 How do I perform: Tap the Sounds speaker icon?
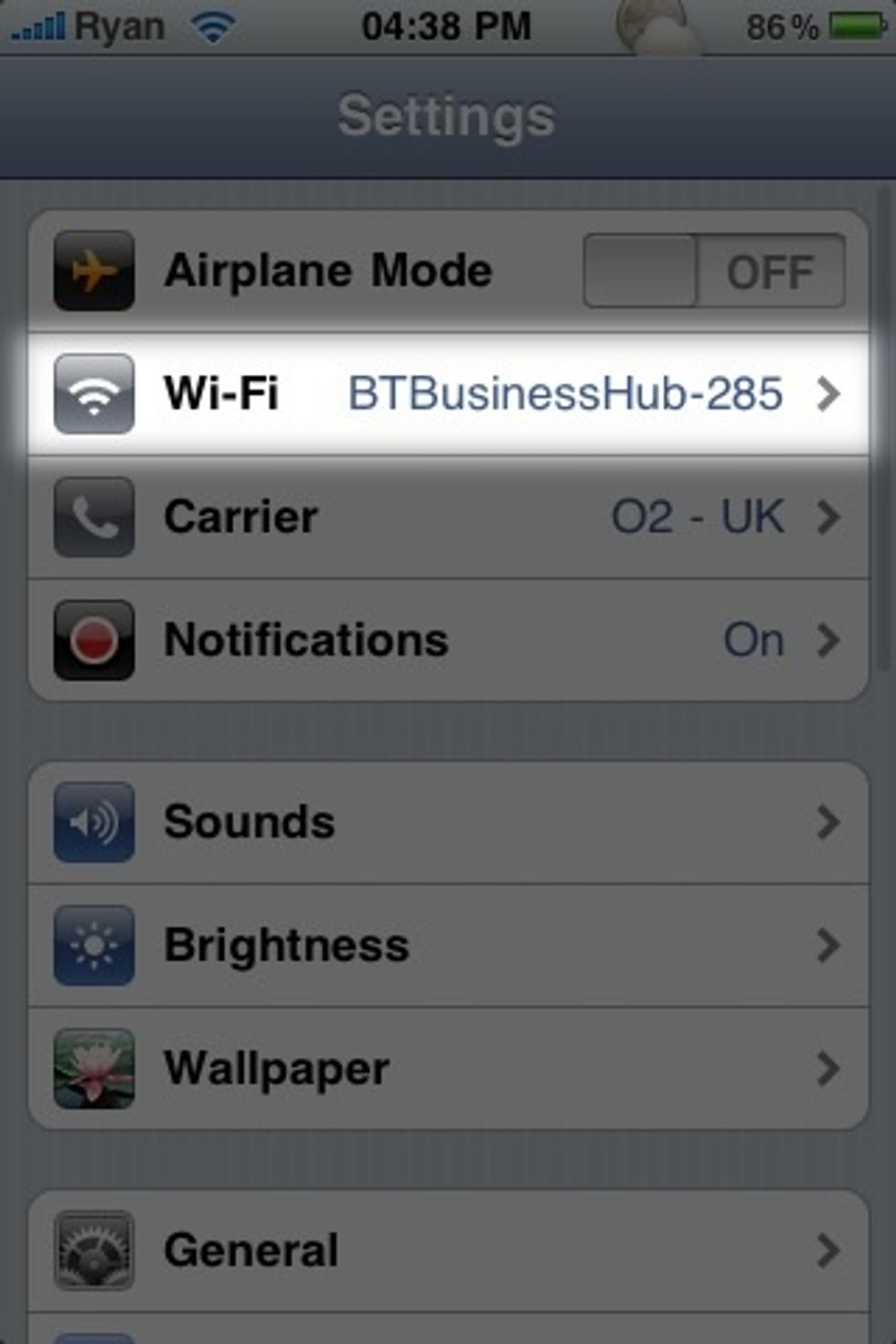point(94,821)
